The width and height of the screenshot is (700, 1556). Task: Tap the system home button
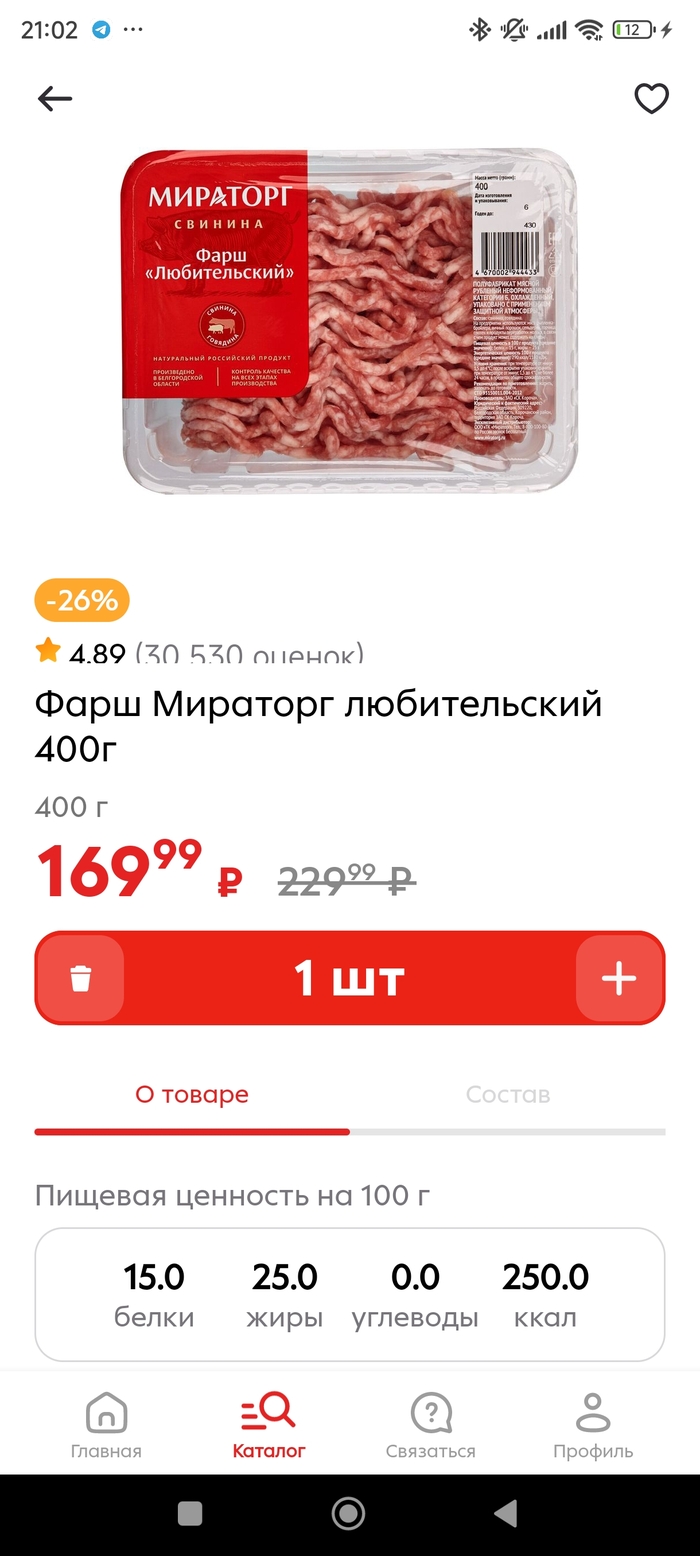pyautogui.click(x=348, y=1513)
